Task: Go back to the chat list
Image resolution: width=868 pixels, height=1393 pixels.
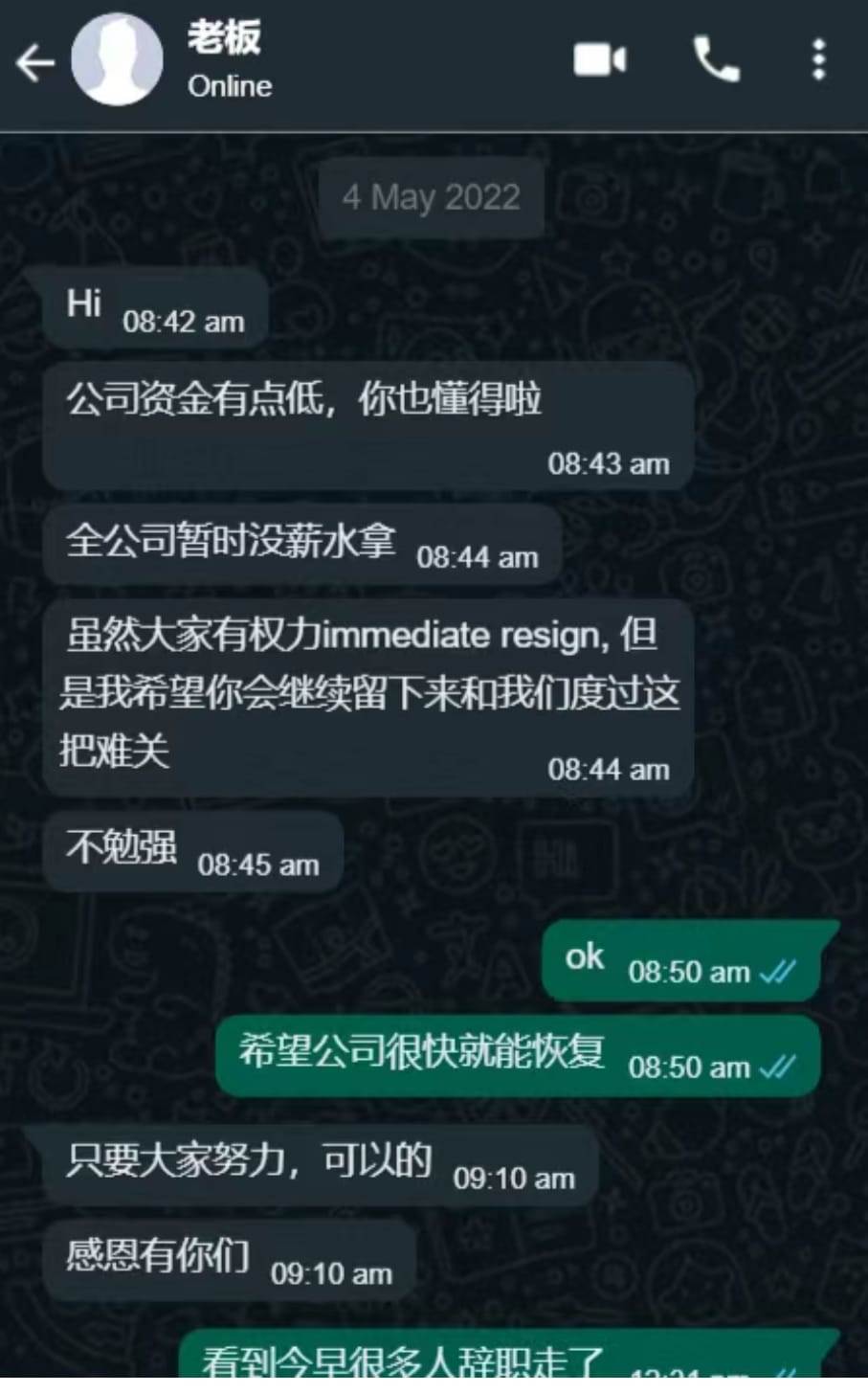Action: click(35, 63)
